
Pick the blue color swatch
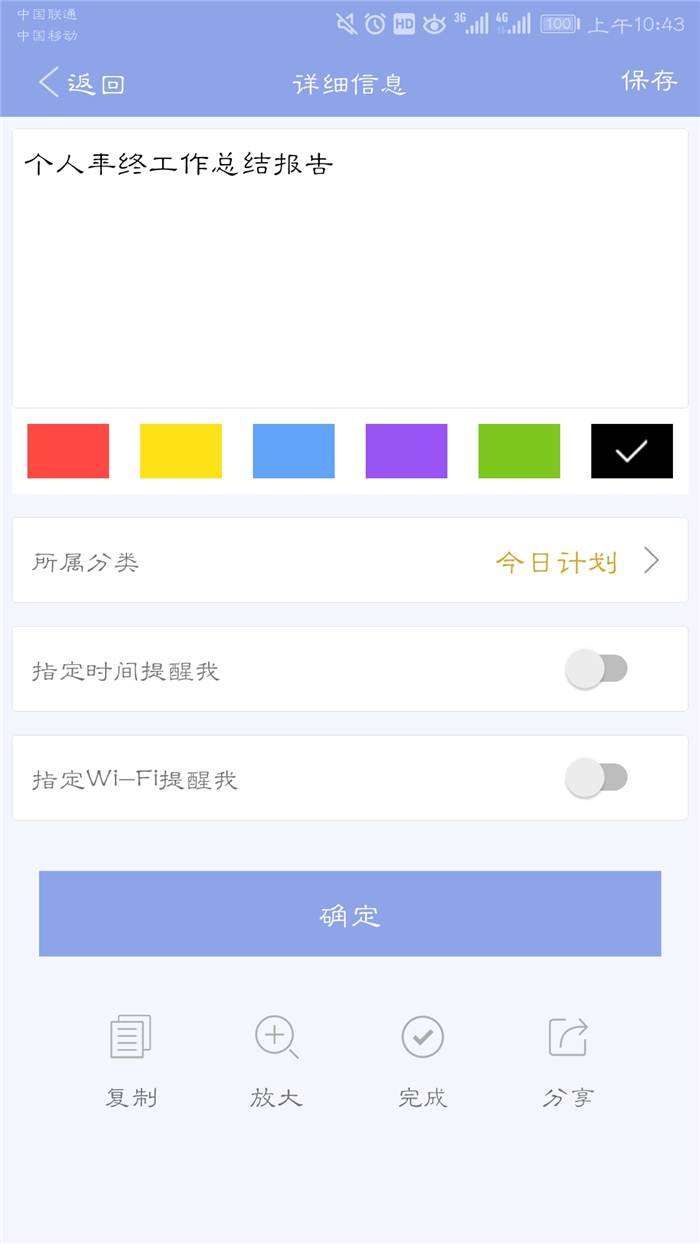tap(294, 451)
